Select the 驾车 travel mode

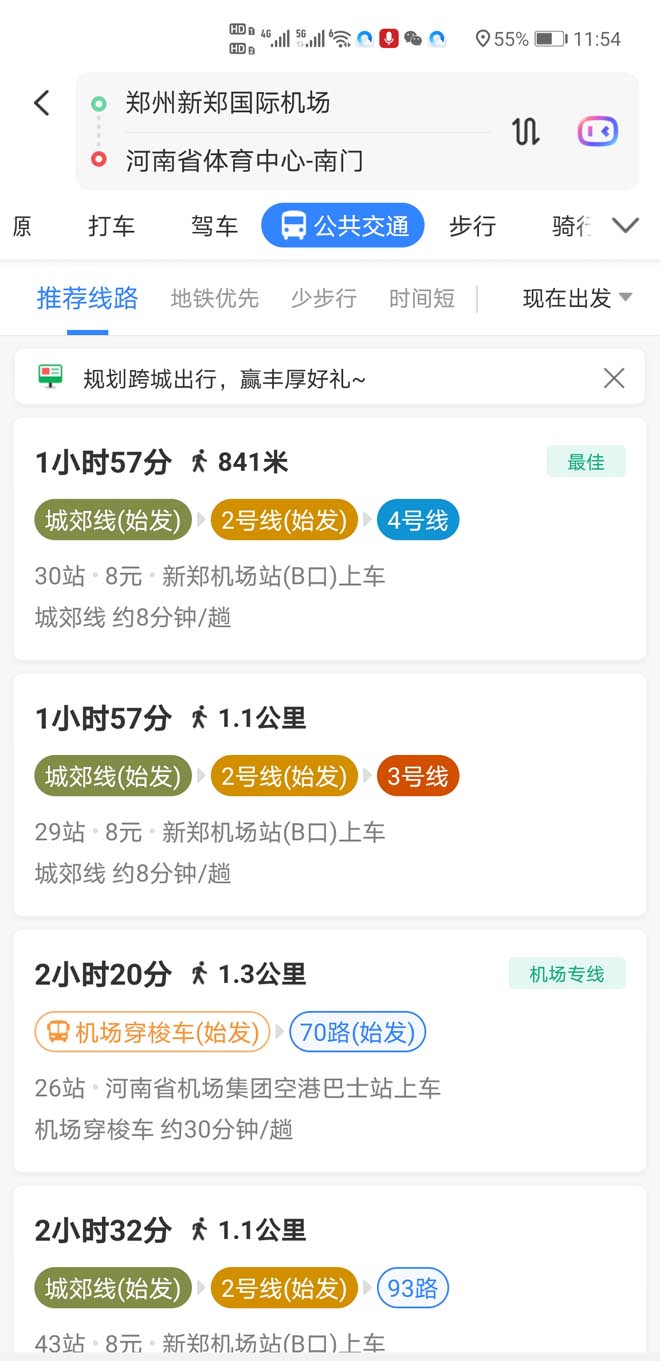214,226
